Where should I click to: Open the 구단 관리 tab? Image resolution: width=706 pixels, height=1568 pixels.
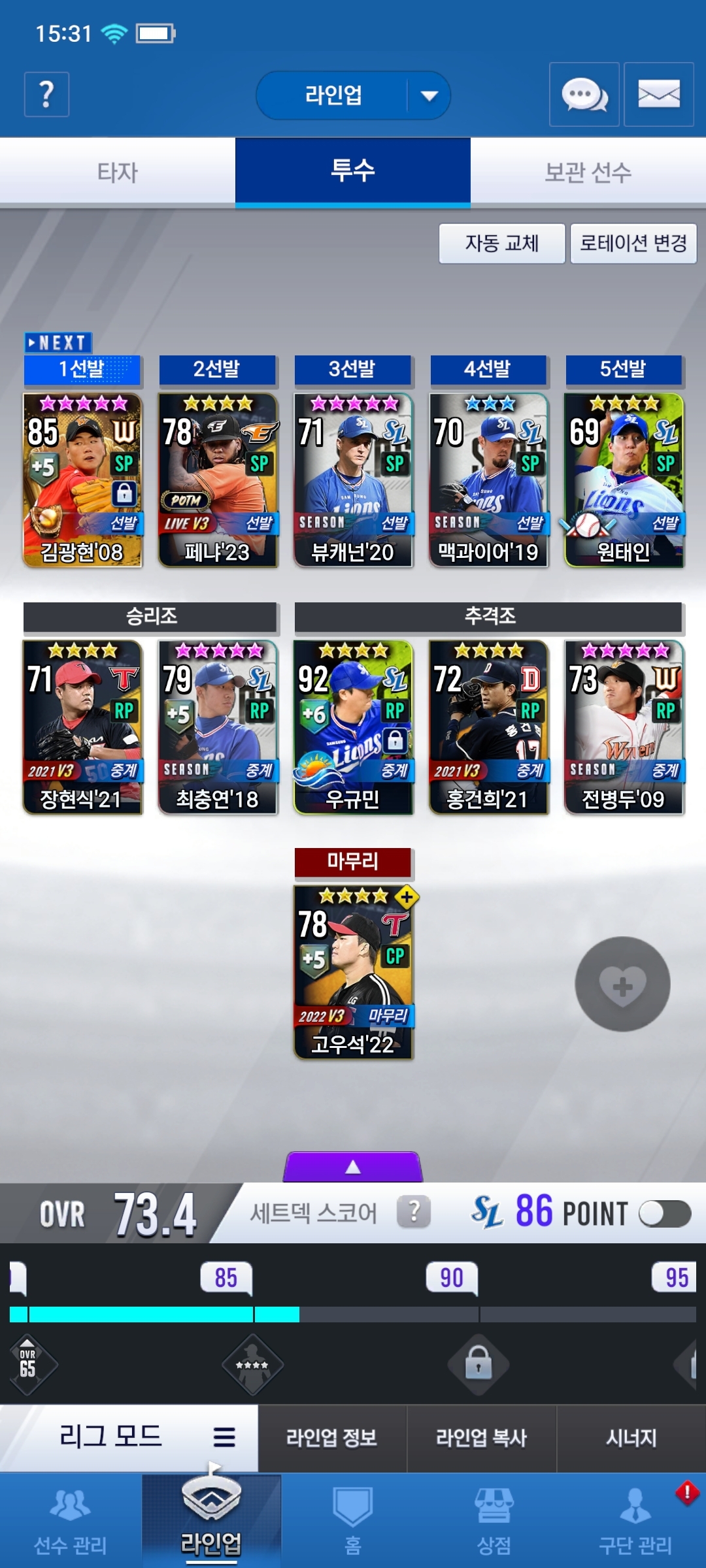click(635, 1520)
